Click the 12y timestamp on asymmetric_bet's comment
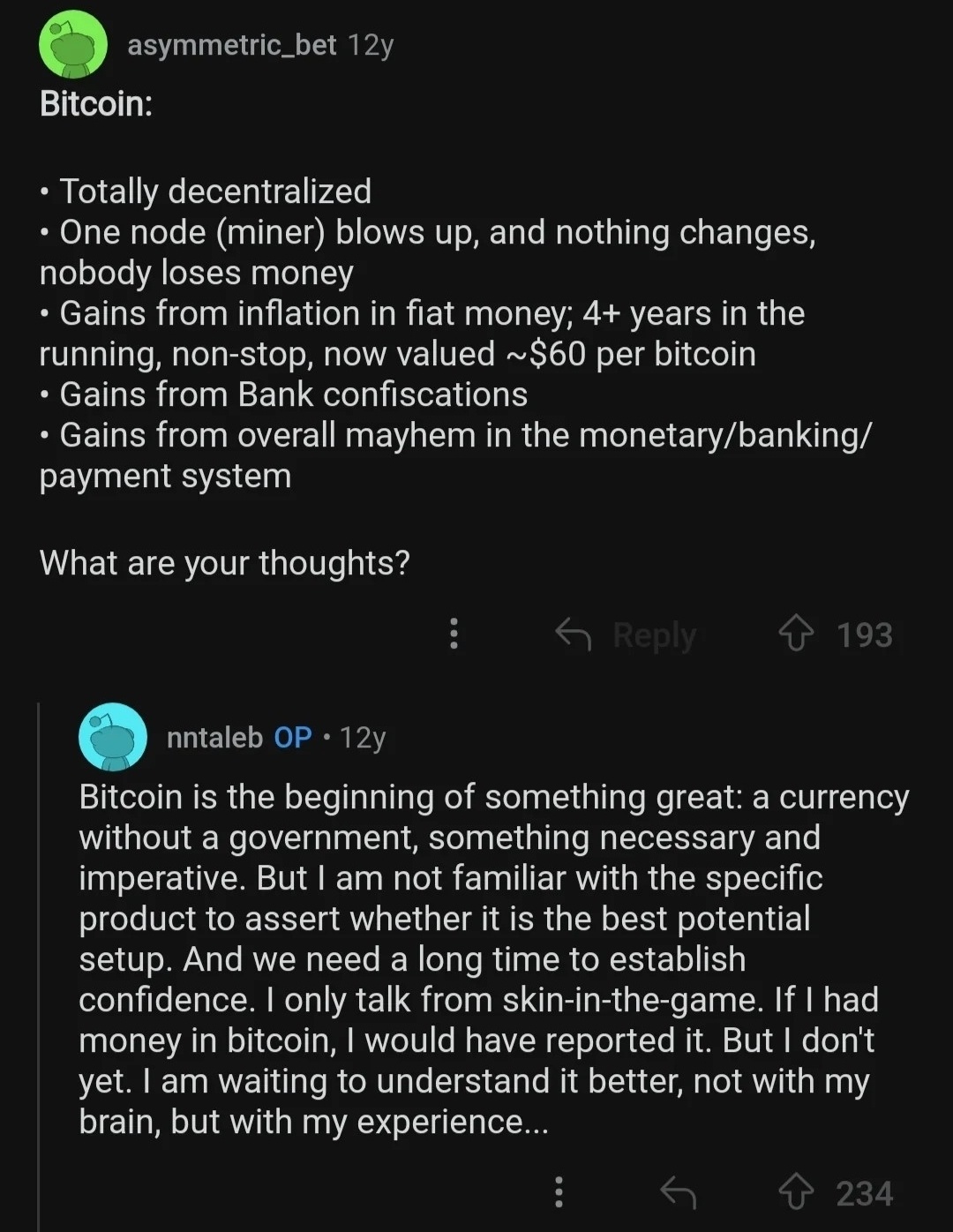 pyautogui.click(x=372, y=46)
